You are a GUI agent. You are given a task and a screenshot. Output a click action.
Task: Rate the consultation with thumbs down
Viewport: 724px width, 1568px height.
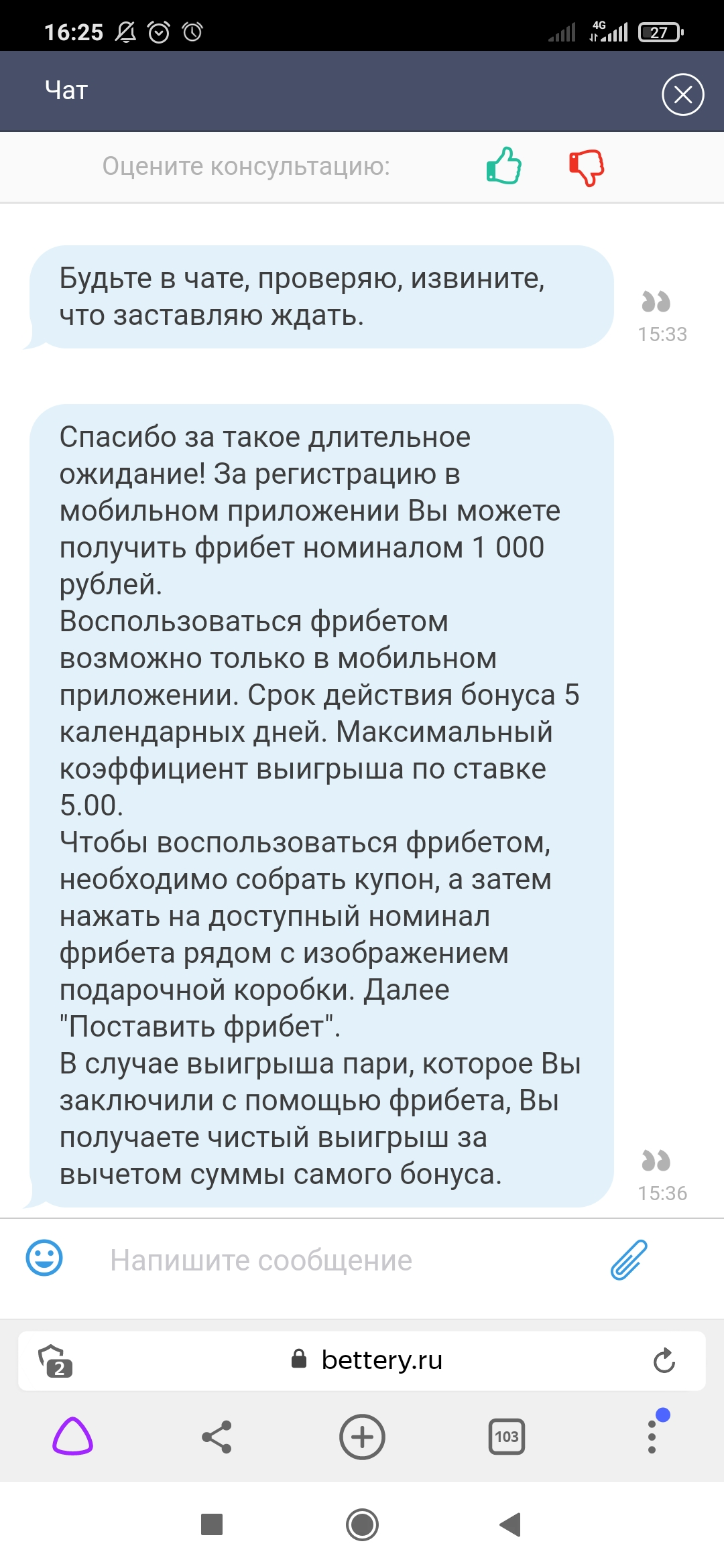(x=587, y=168)
